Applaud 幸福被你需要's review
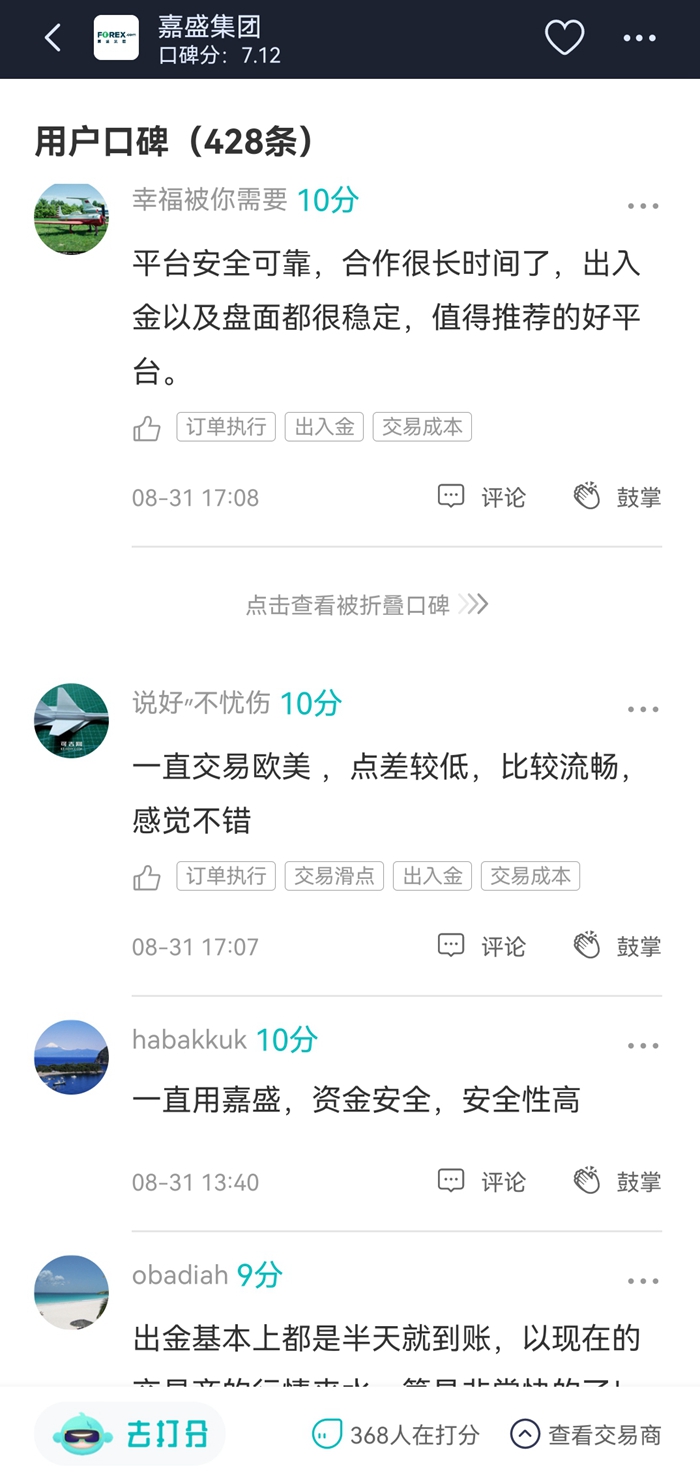This screenshot has width=700, height=1480. (617, 496)
